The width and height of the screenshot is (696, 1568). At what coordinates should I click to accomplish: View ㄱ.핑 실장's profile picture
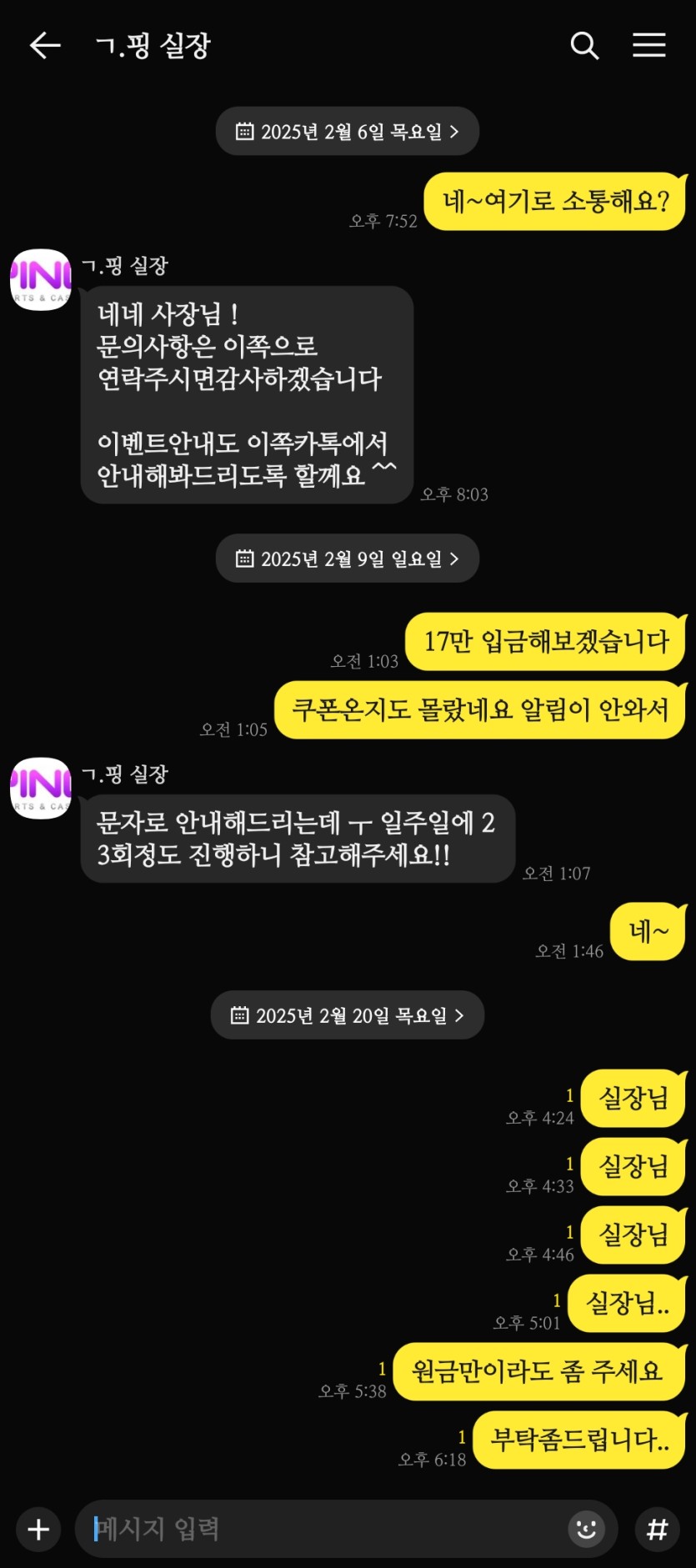pyautogui.click(x=41, y=280)
